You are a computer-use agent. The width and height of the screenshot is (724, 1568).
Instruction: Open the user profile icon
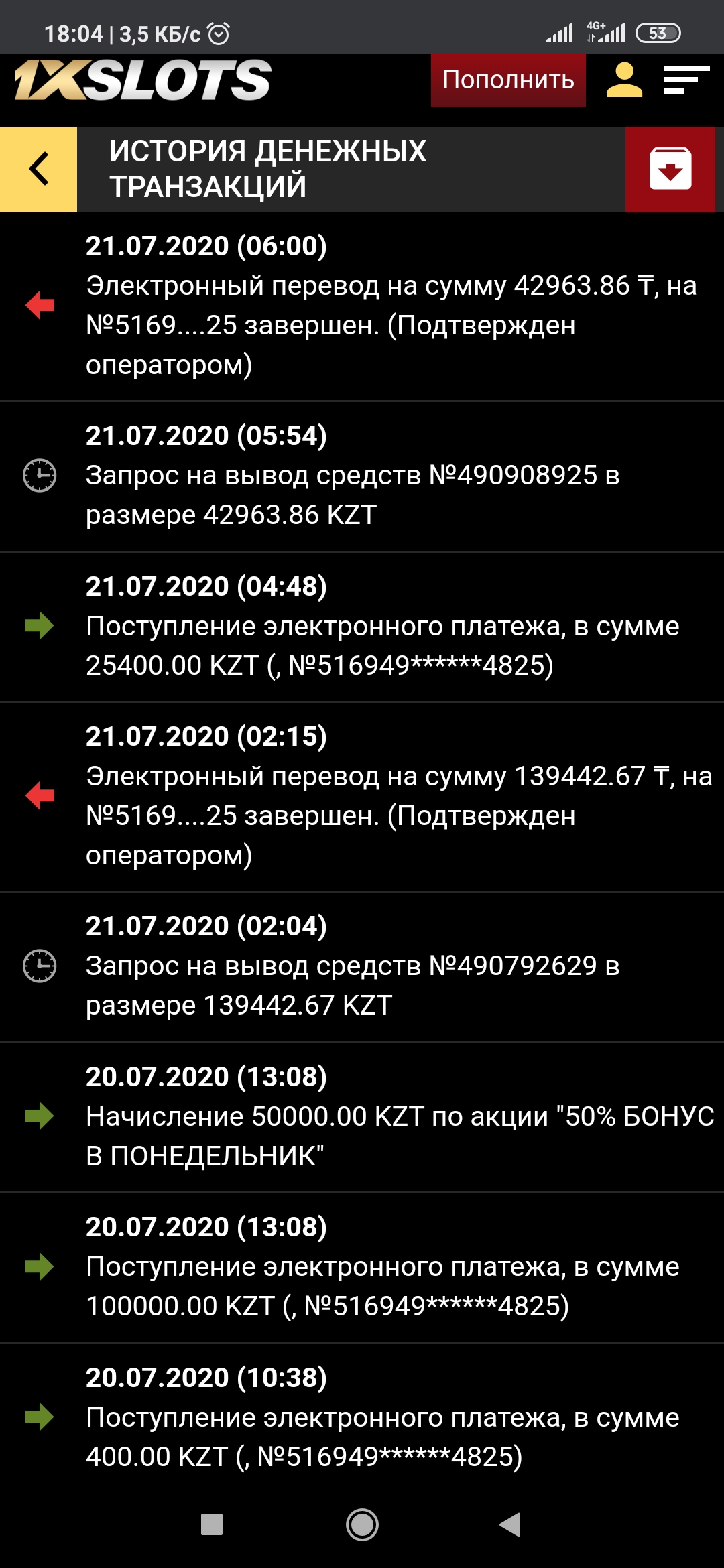point(624,80)
